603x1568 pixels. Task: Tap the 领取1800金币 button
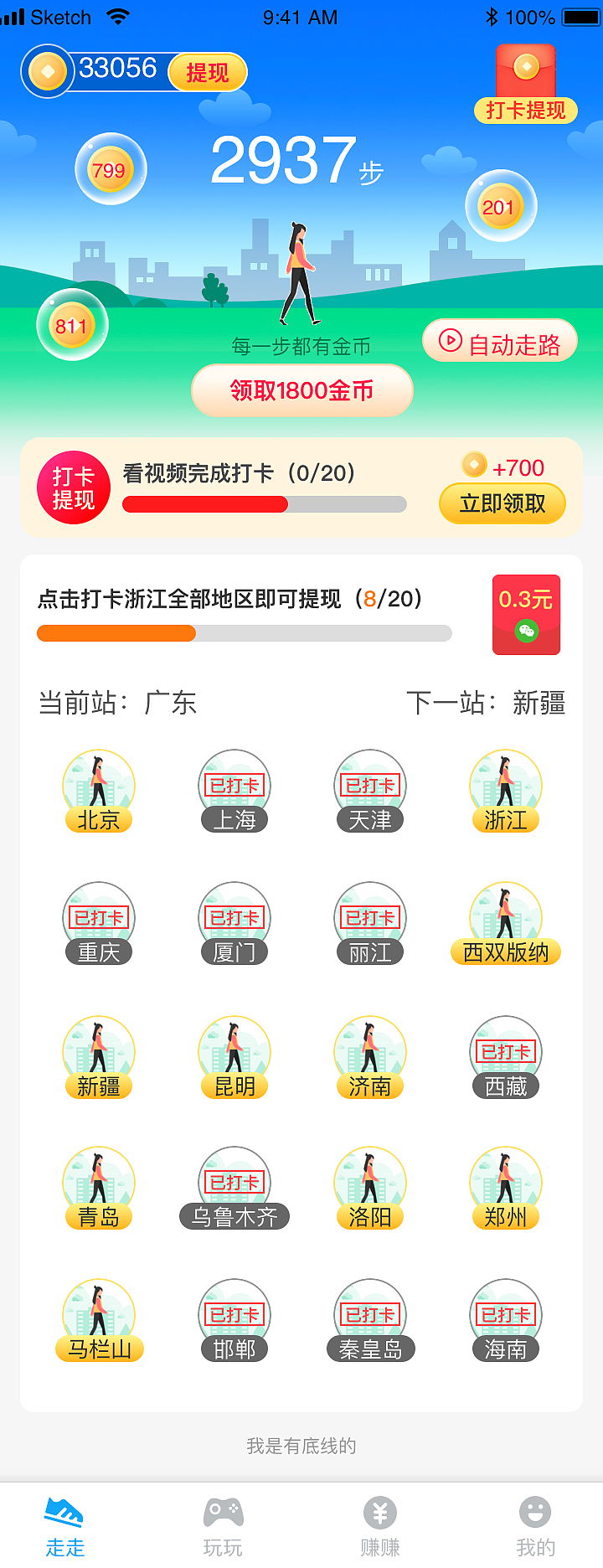tap(301, 390)
